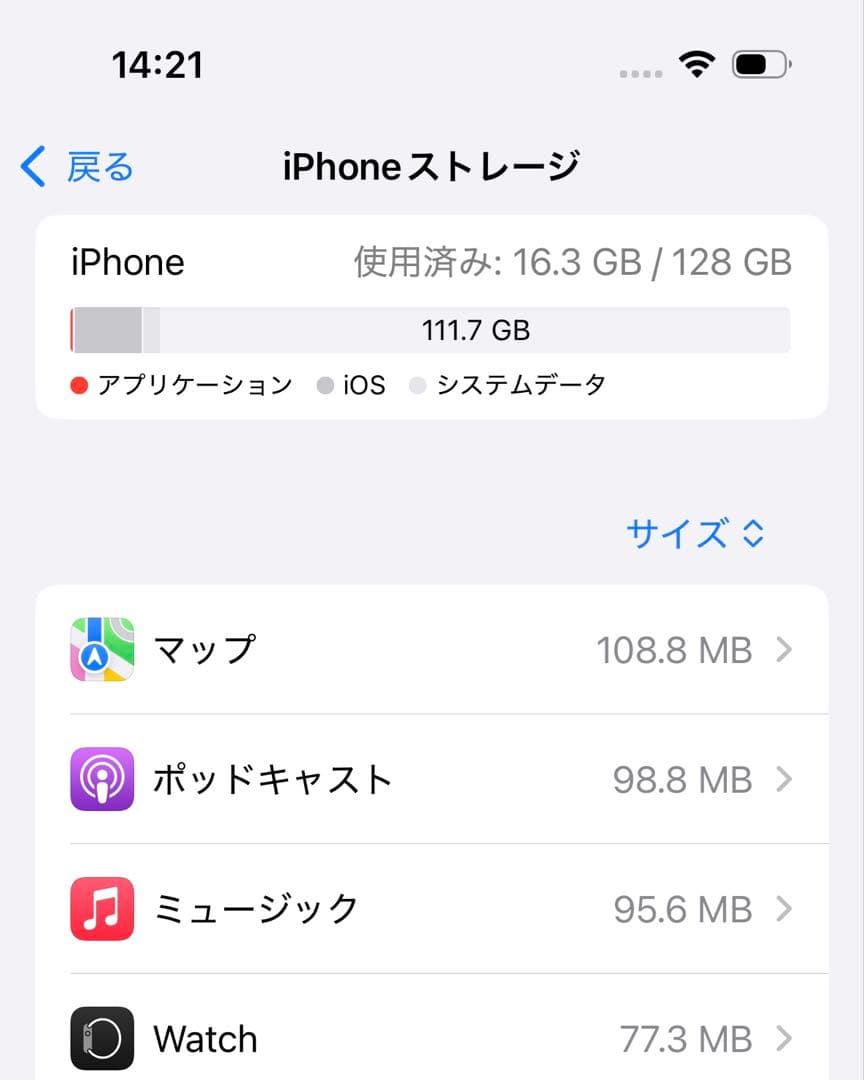Expand storage details for マップ via its chevron
The image size is (864, 1080).
[786, 649]
